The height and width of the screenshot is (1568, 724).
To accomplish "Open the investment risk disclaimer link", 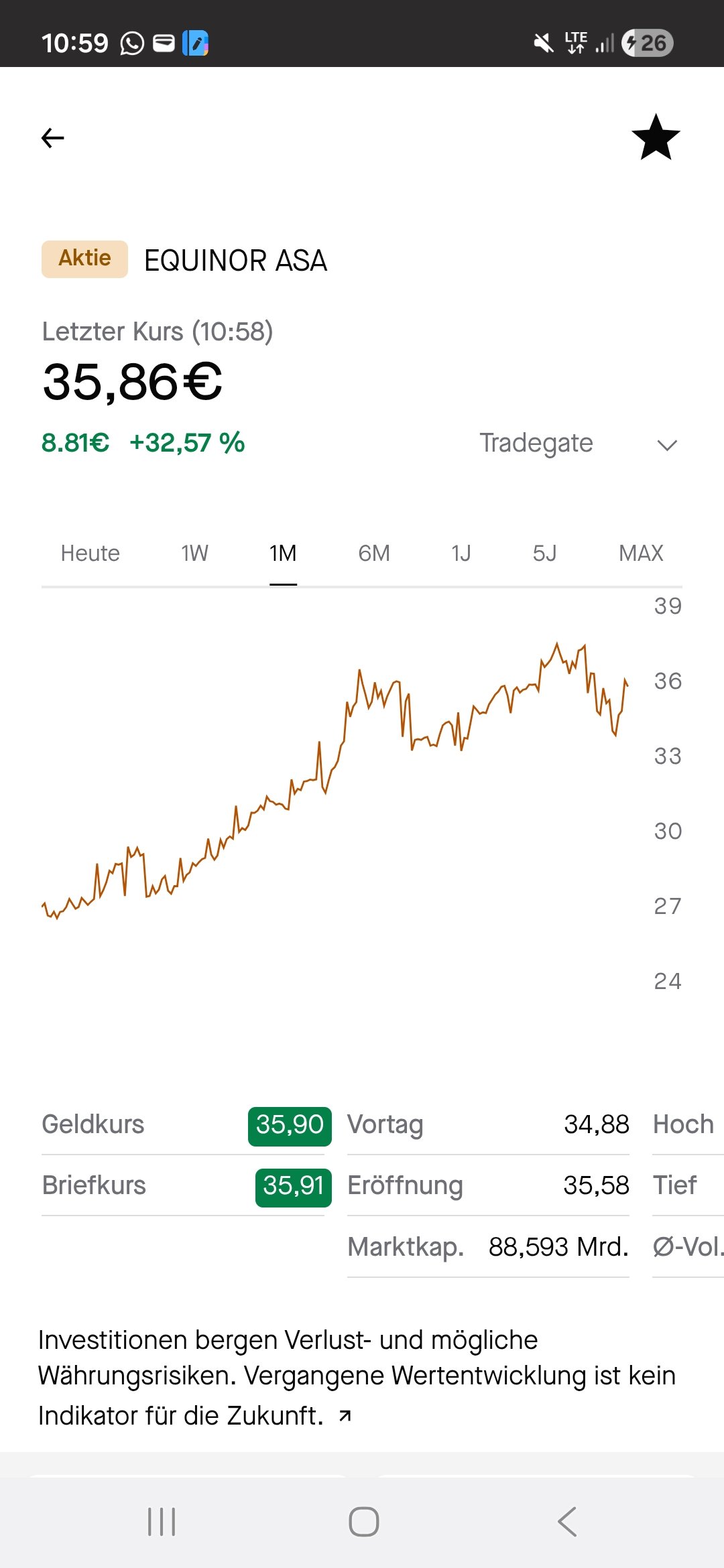I will click(345, 1415).
